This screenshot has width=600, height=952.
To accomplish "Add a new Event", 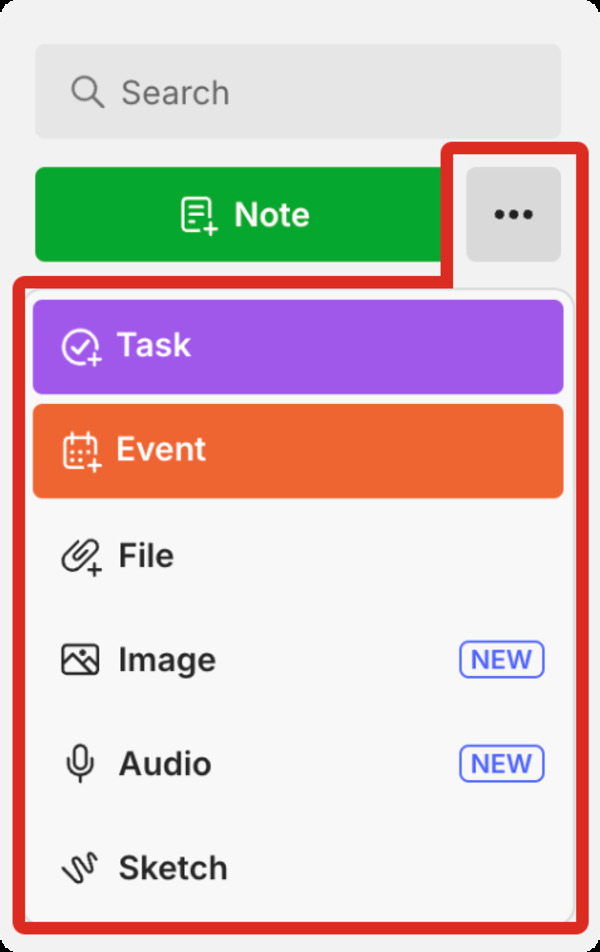I will (x=297, y=450).
